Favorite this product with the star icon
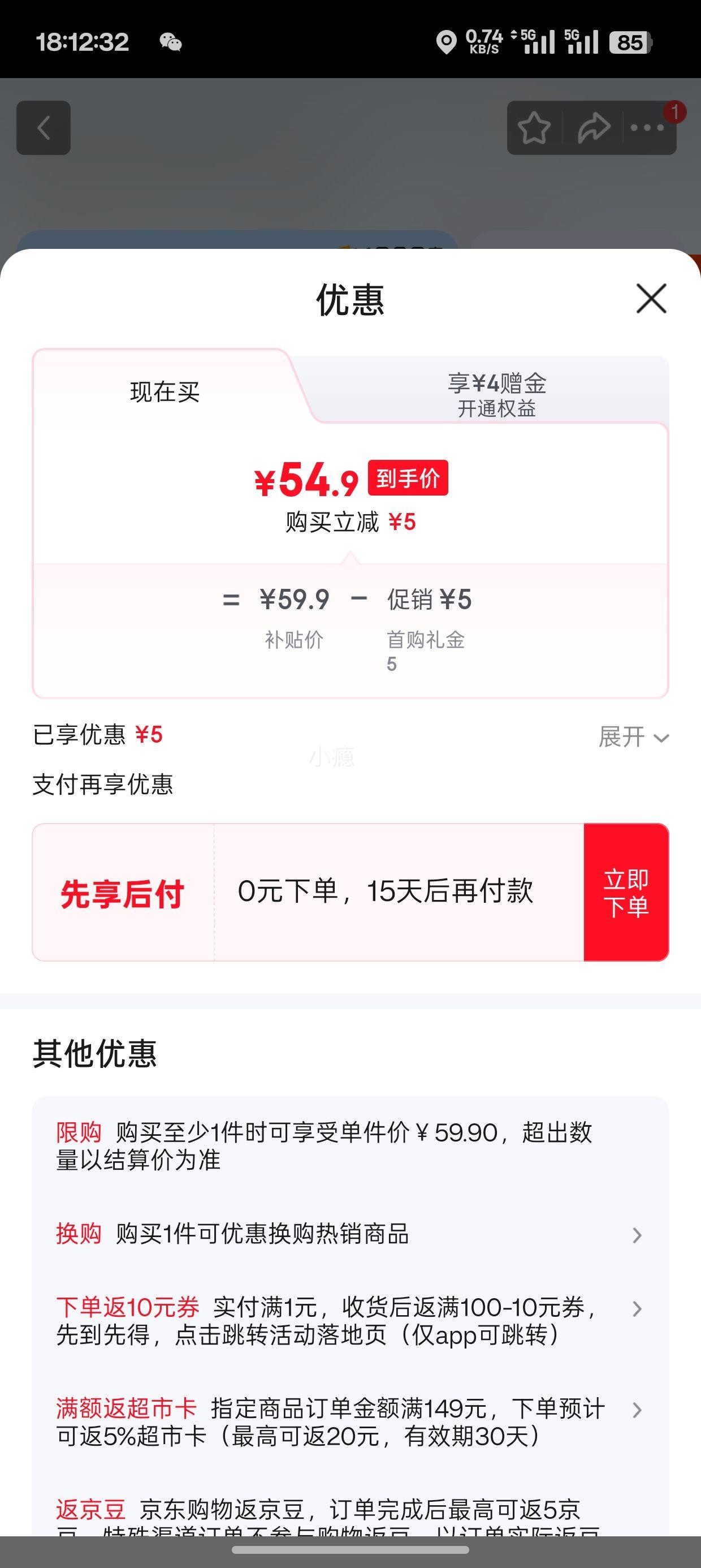This screenshot has width=701, height=1568. [x=534, y=128]
